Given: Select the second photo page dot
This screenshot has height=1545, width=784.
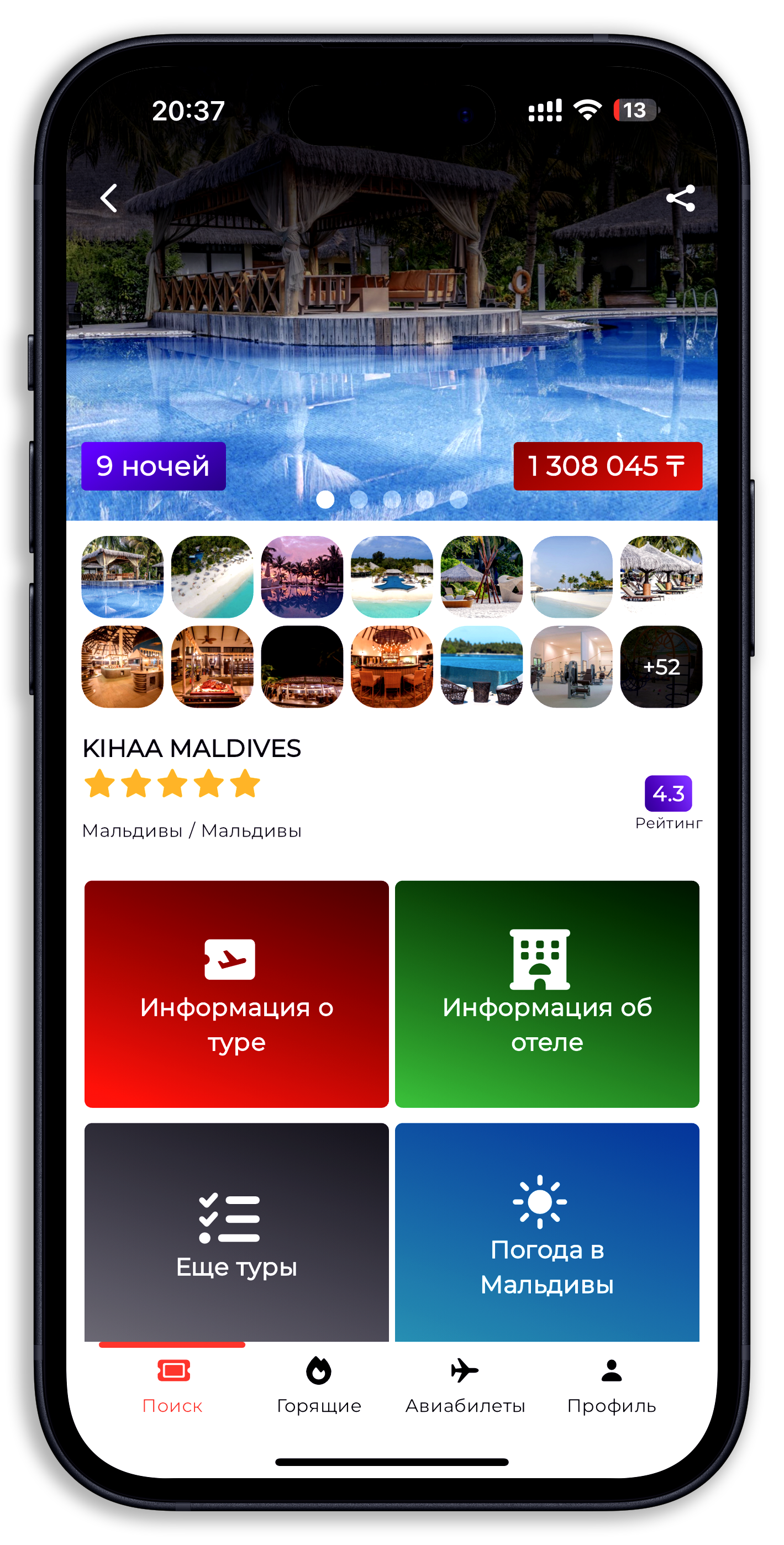Looking at the screenshot, I should click(x=359, y=499).
